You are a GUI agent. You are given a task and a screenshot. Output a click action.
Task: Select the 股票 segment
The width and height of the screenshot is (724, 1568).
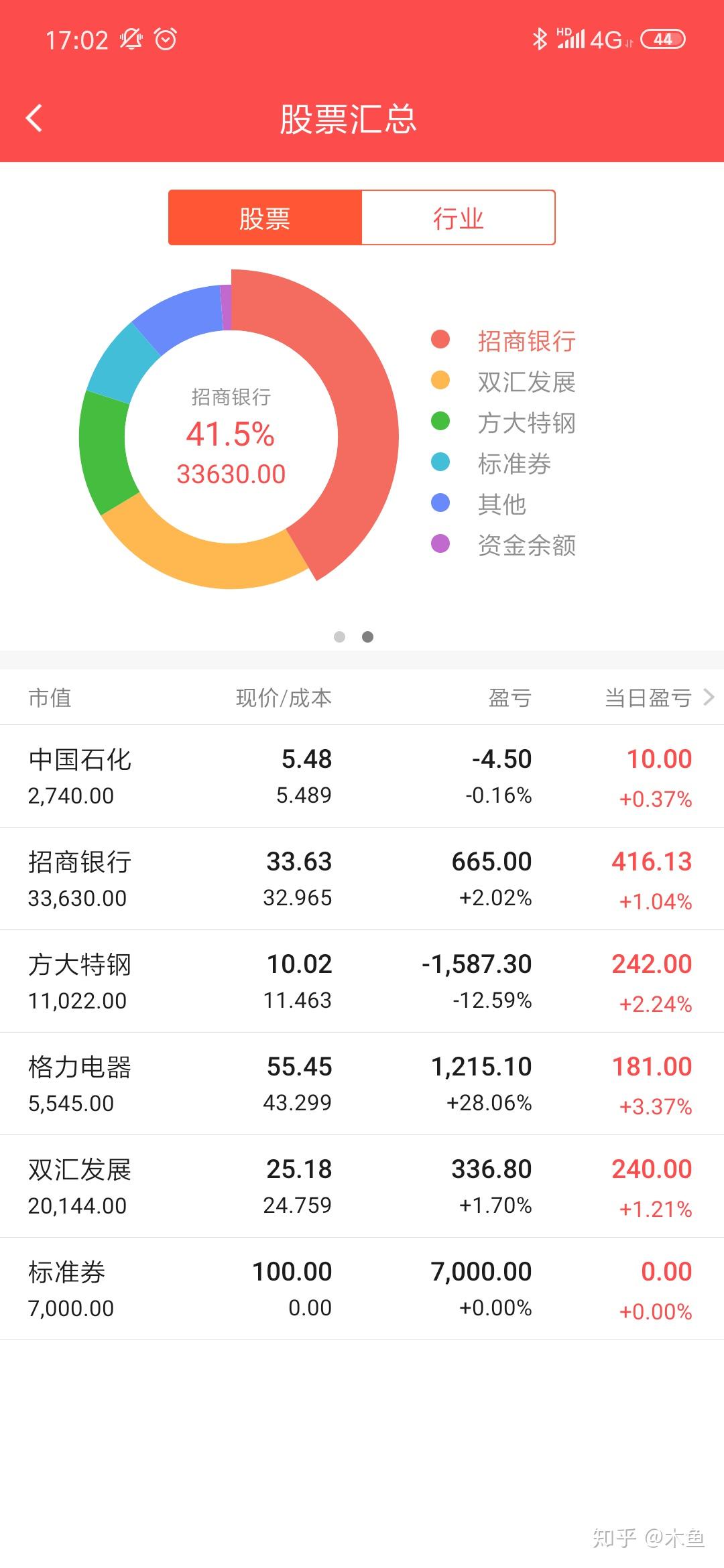point(265,218)
